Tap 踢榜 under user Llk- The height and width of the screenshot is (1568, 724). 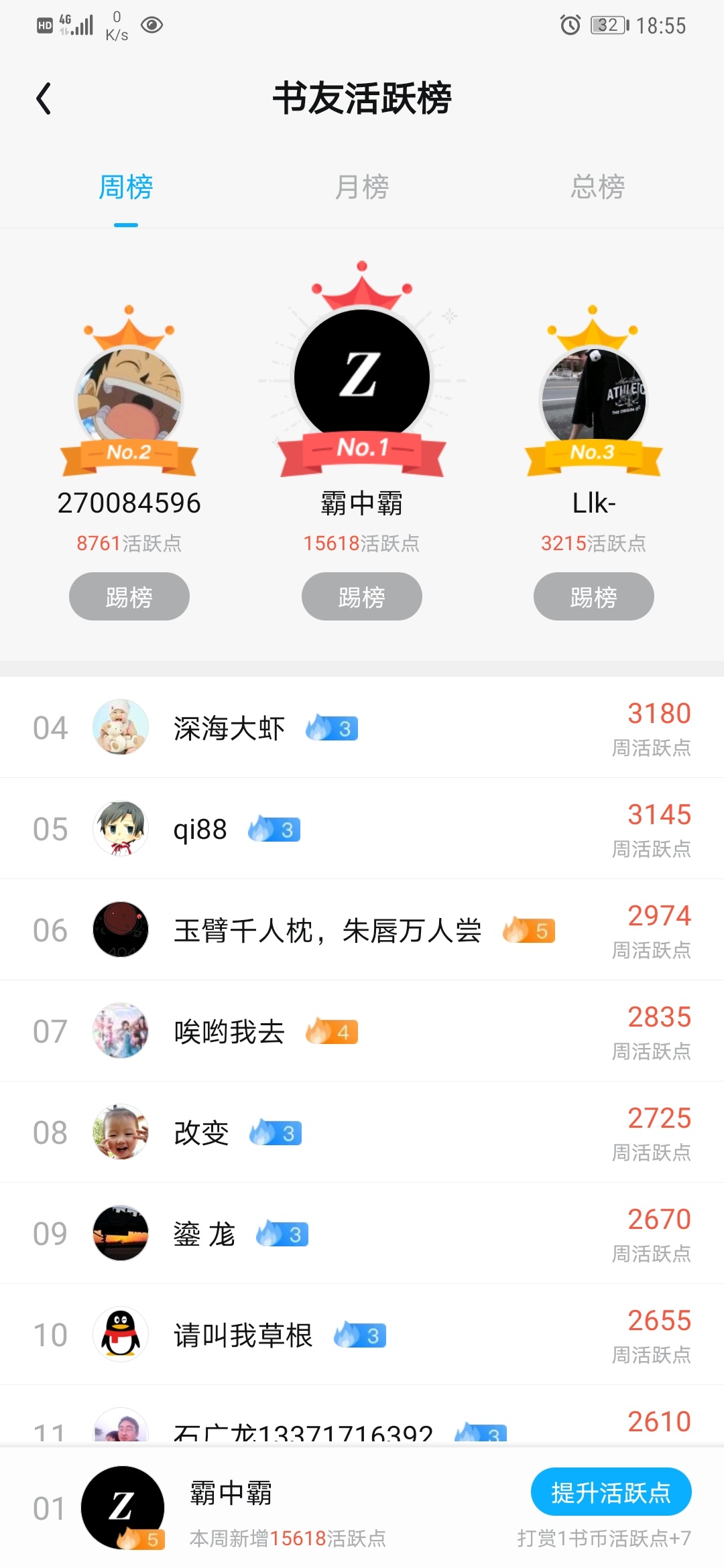click(594, 596)
